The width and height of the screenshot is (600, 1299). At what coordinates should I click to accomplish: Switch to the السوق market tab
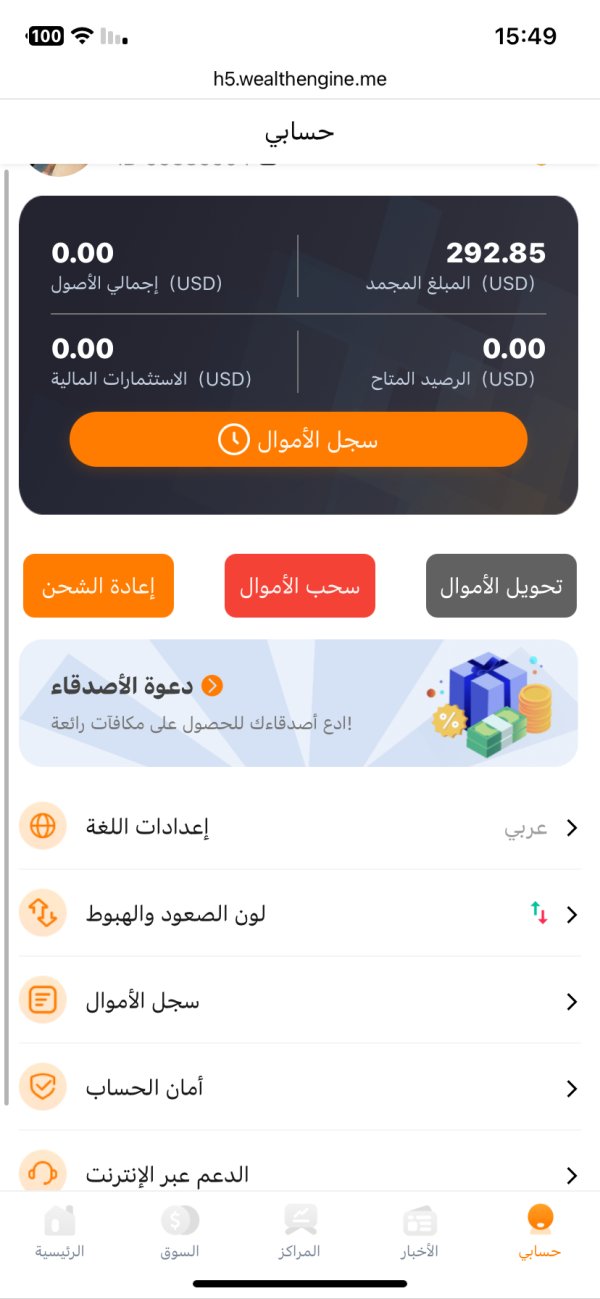click(180, 1232)
